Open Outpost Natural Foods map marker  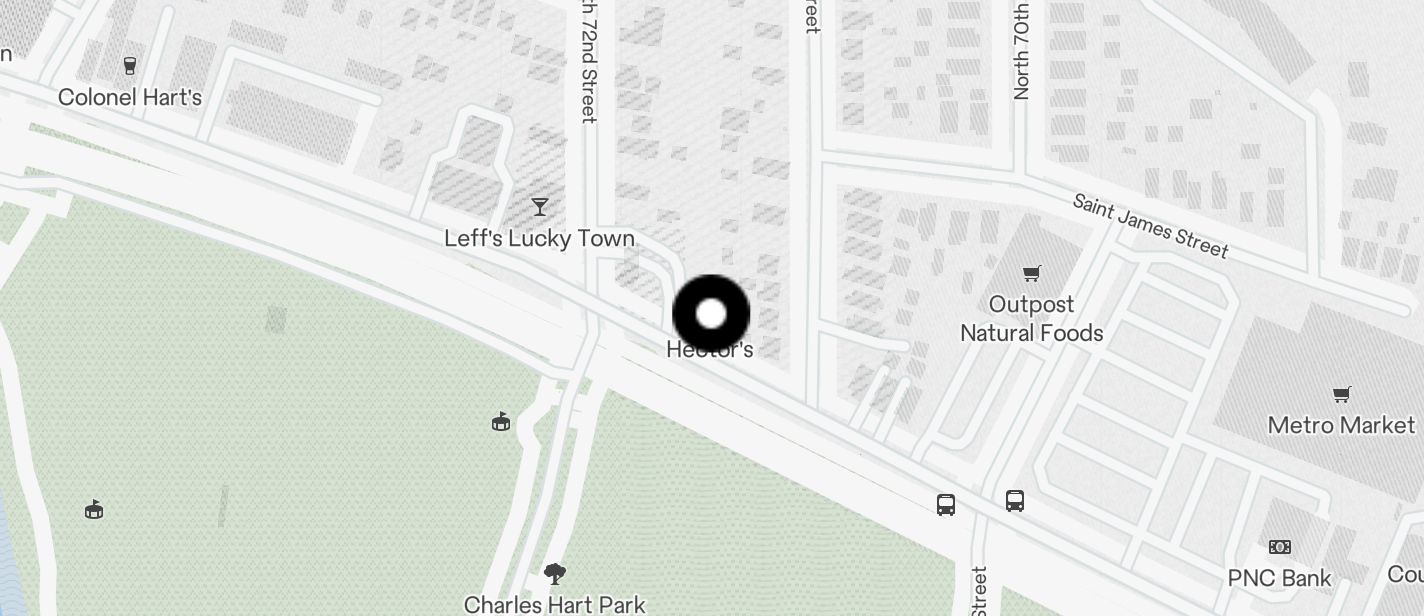tap(1031, 273)
